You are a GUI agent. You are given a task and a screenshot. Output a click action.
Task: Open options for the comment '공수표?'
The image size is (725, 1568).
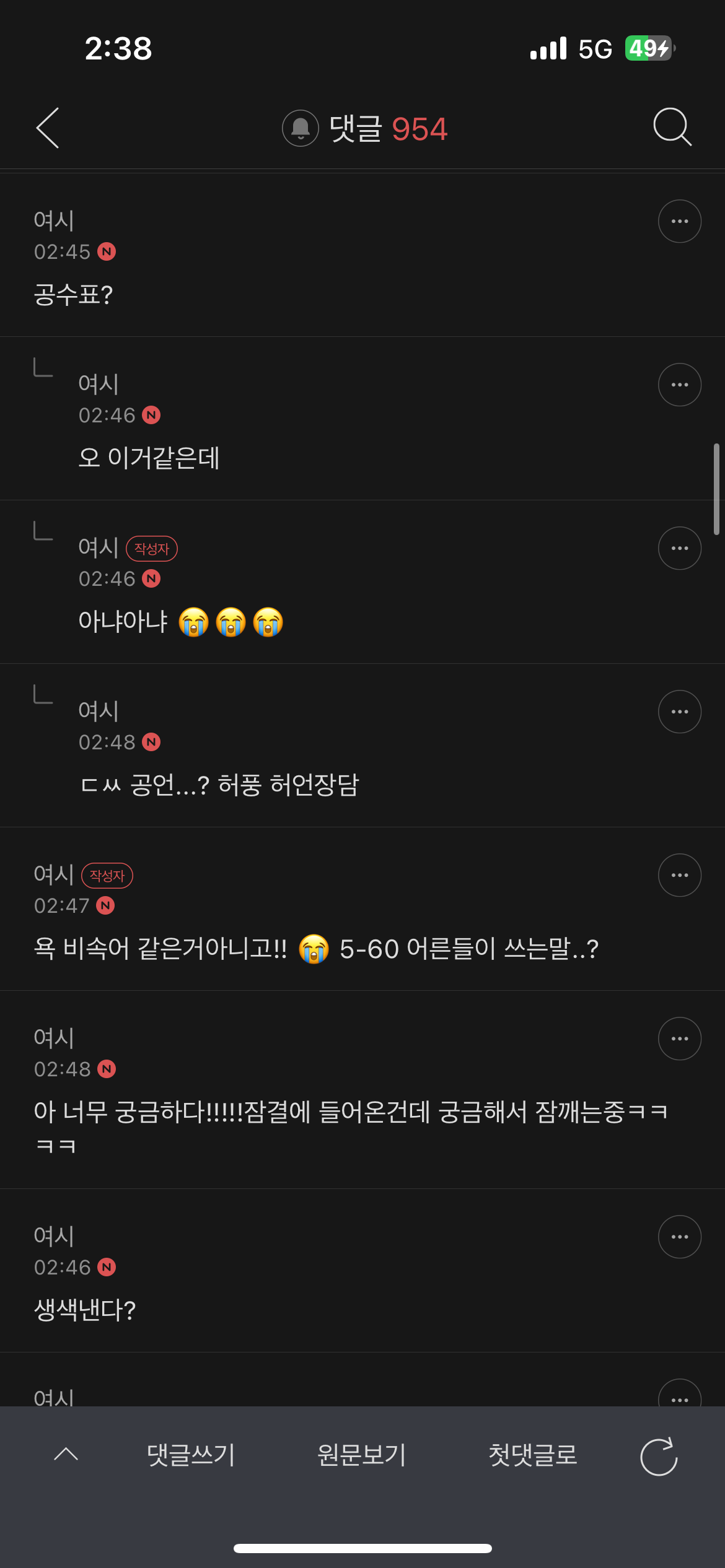click(679, 221)
